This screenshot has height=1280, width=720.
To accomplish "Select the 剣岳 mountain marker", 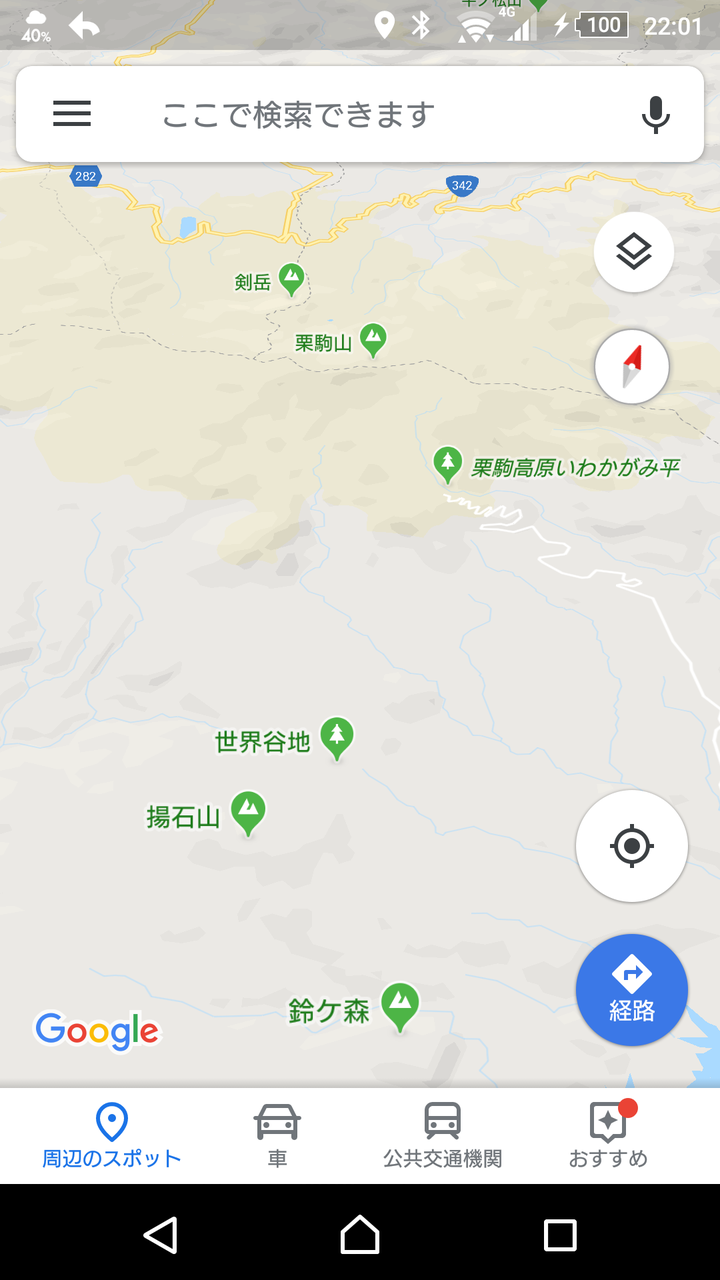I will 291,279.
